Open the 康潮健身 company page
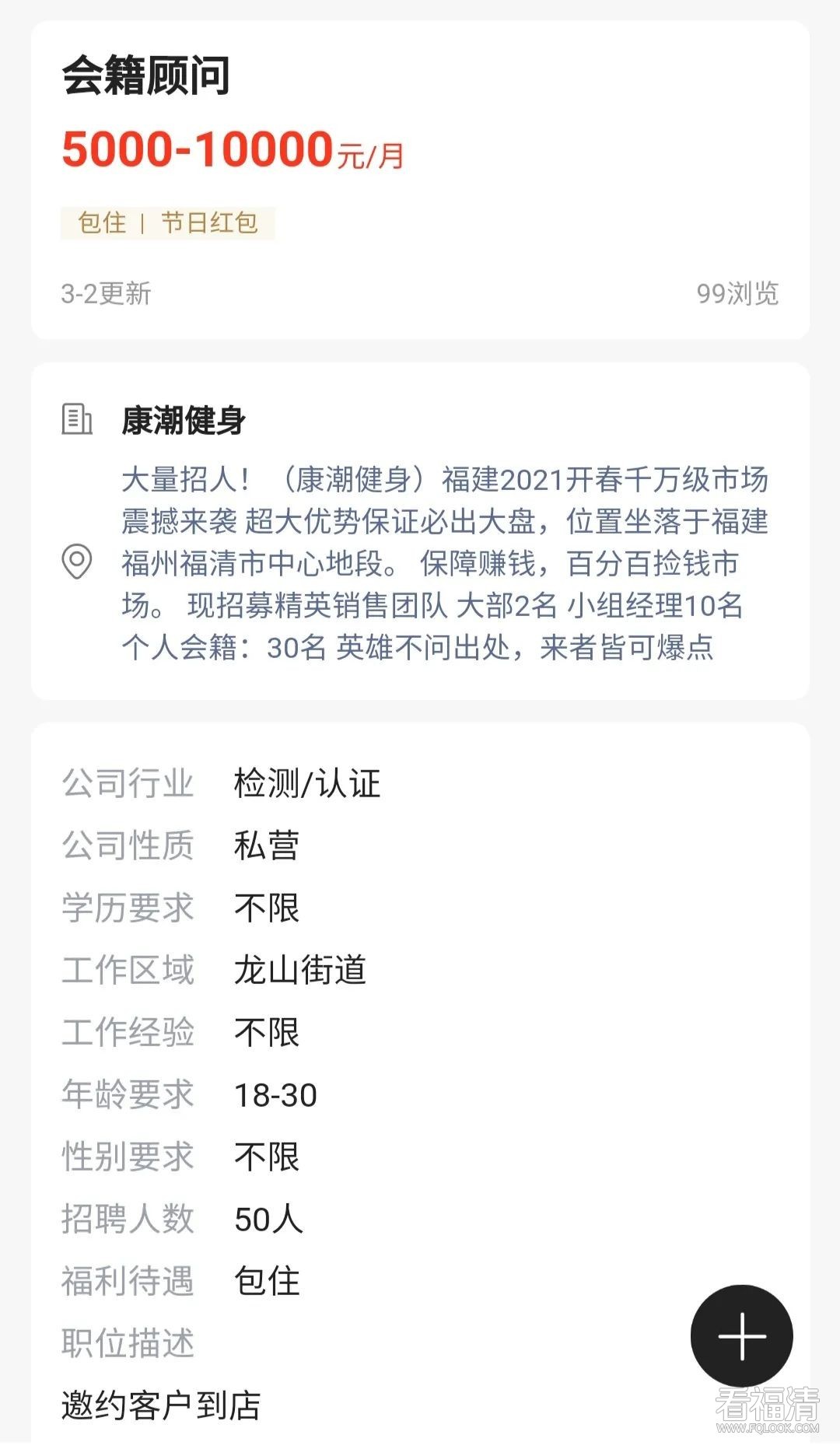The height and width of the screenshot is (1449, 840). pyautogui.click(x=184, y=421)
